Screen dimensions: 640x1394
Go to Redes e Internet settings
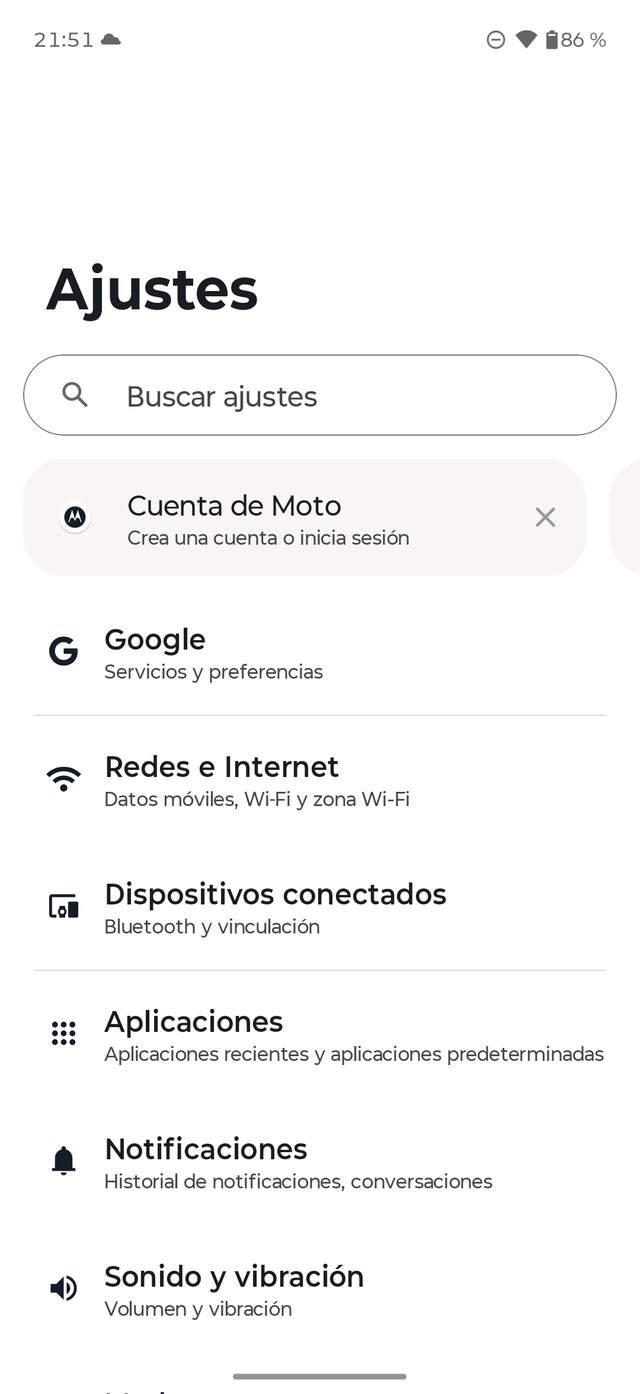coord(320,780)
